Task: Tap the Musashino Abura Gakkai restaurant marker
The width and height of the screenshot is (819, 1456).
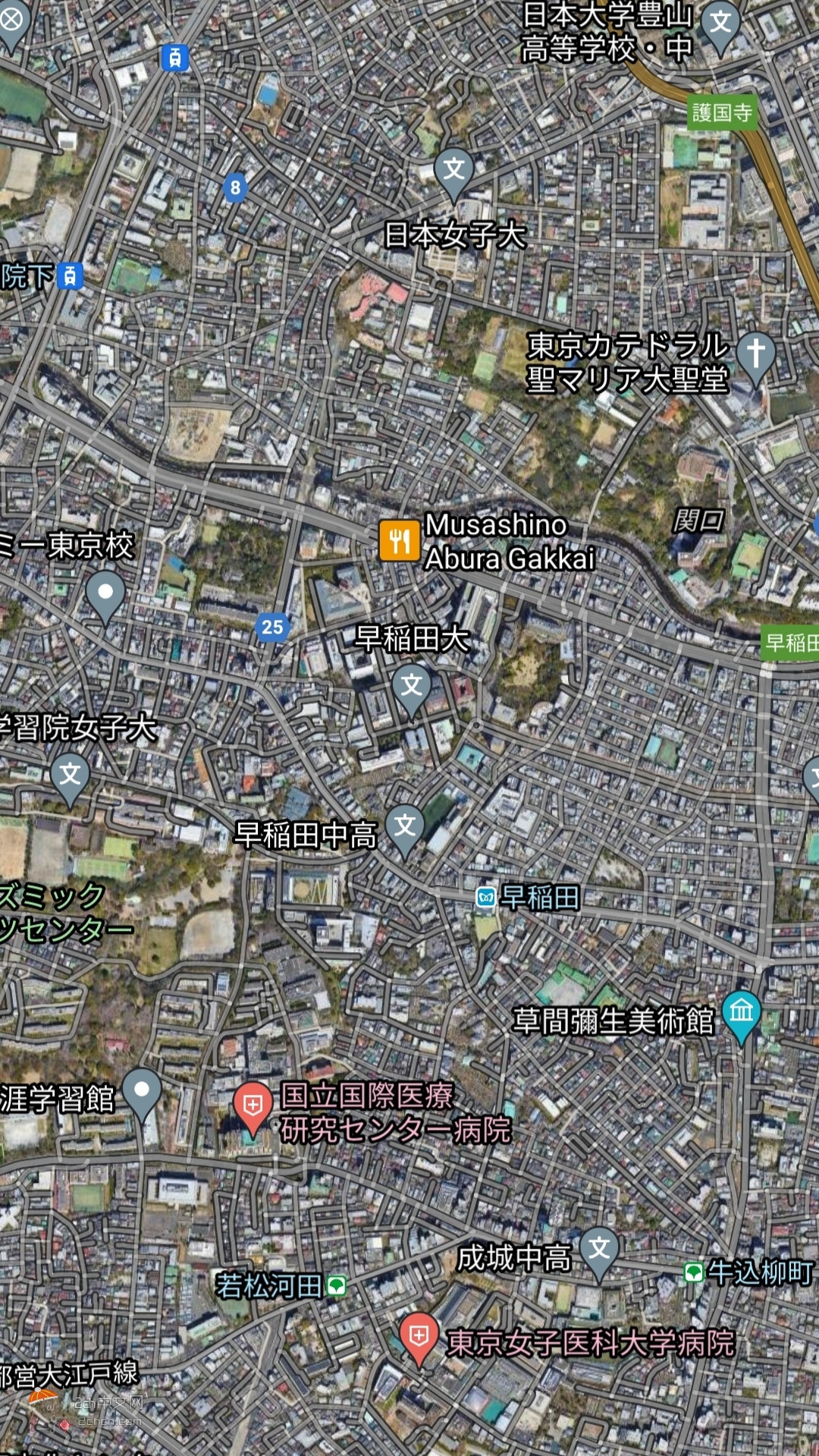Action: coord(399,541)
